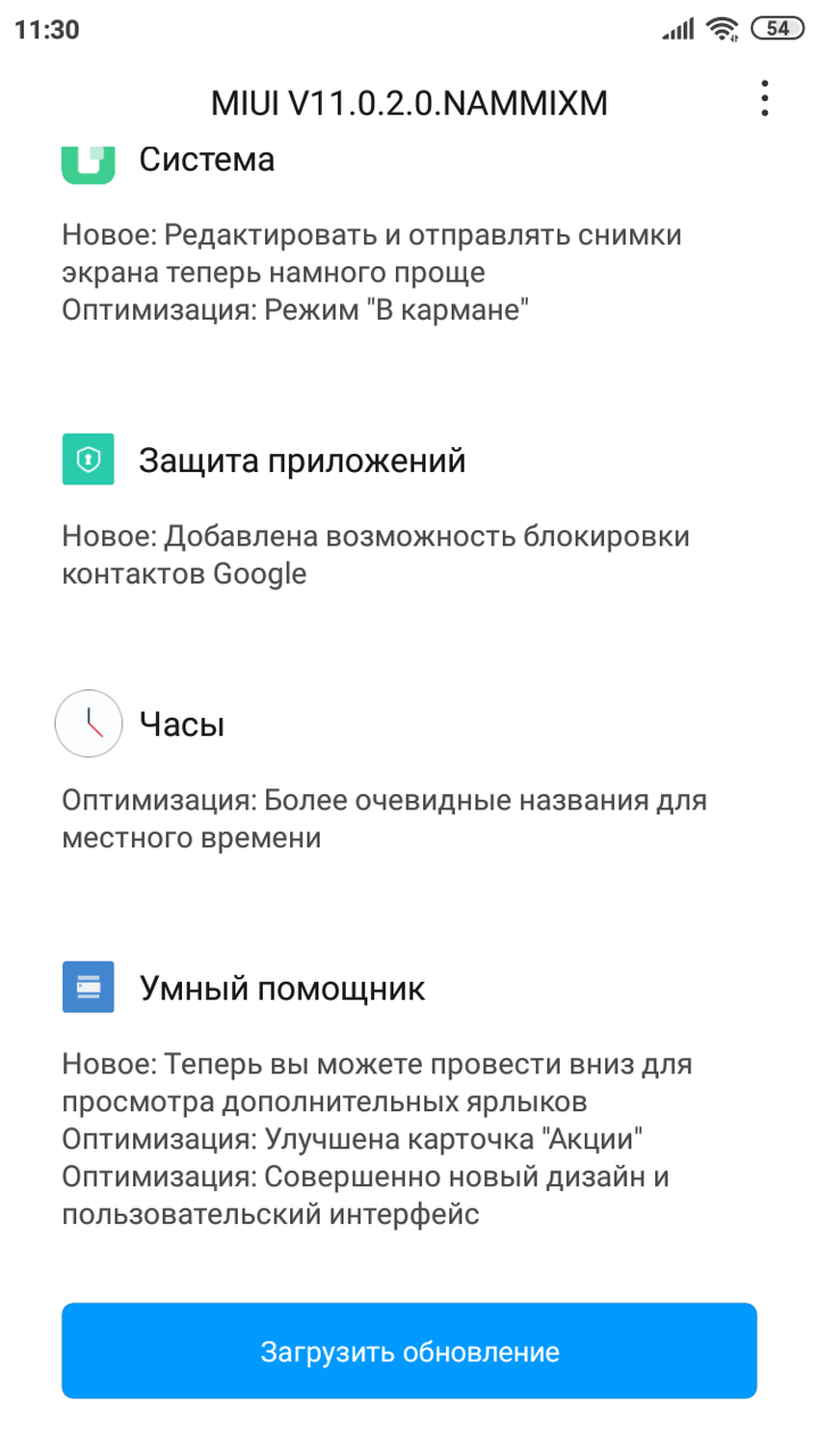Screen dimensions: 819x1456
Task: Open the three-dot overflow menu
Action: pyautogui.click(x=764, y=99)
